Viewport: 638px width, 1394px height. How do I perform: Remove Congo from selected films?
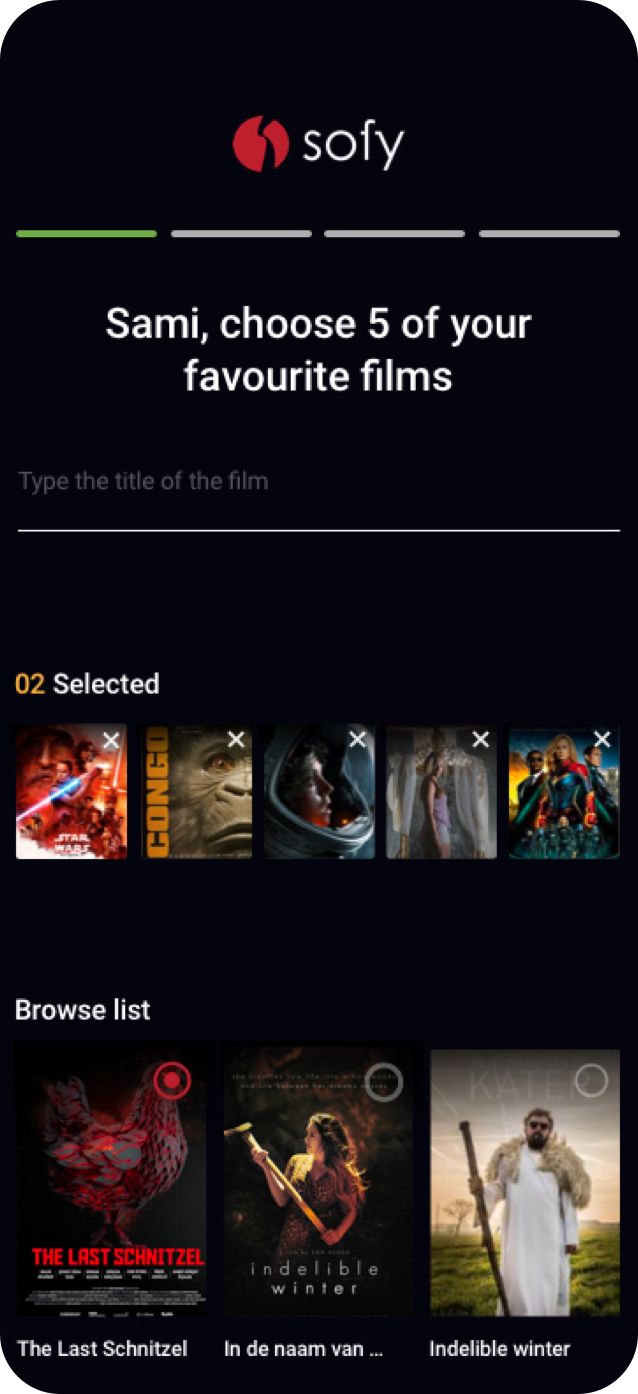pyautogui.click(x=236, y=740)
